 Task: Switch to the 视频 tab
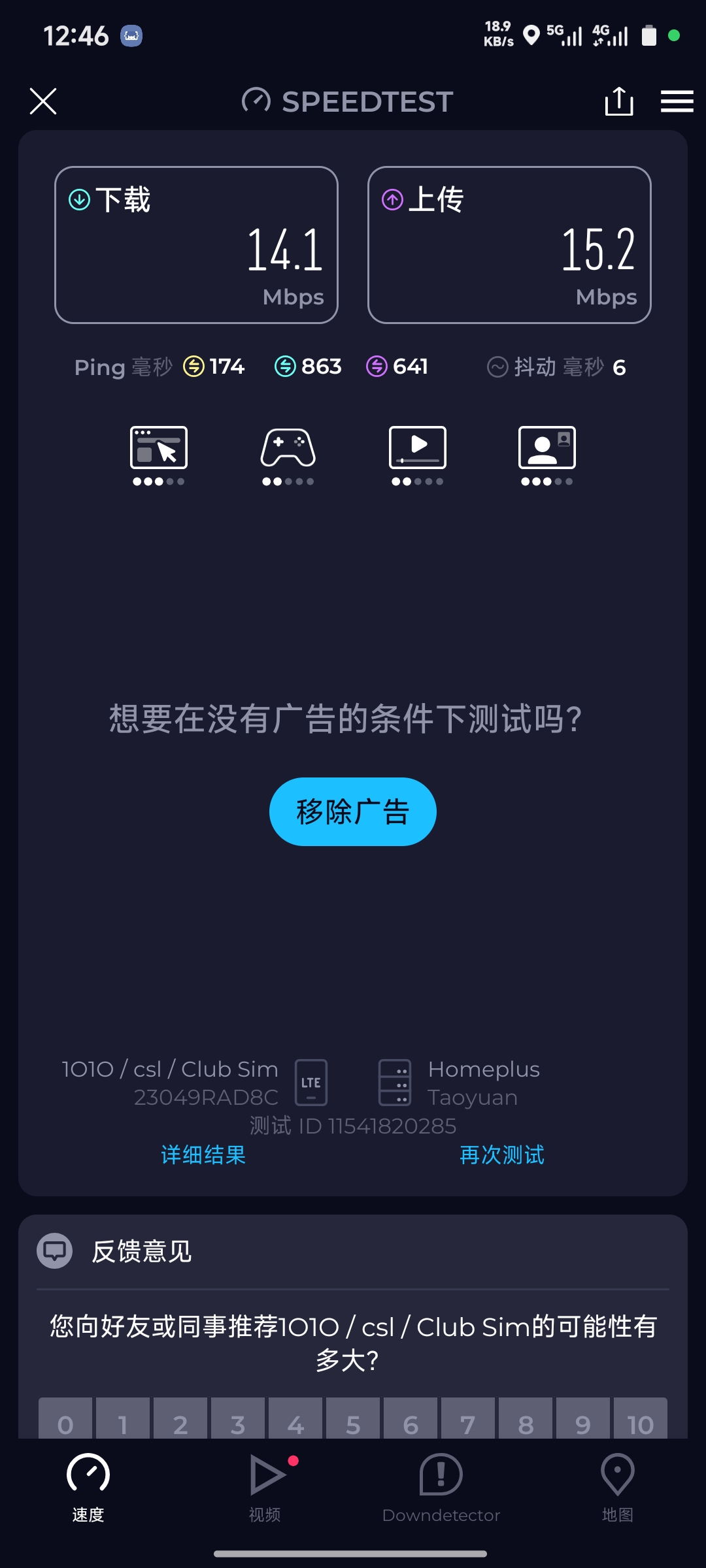(265, 1496)
